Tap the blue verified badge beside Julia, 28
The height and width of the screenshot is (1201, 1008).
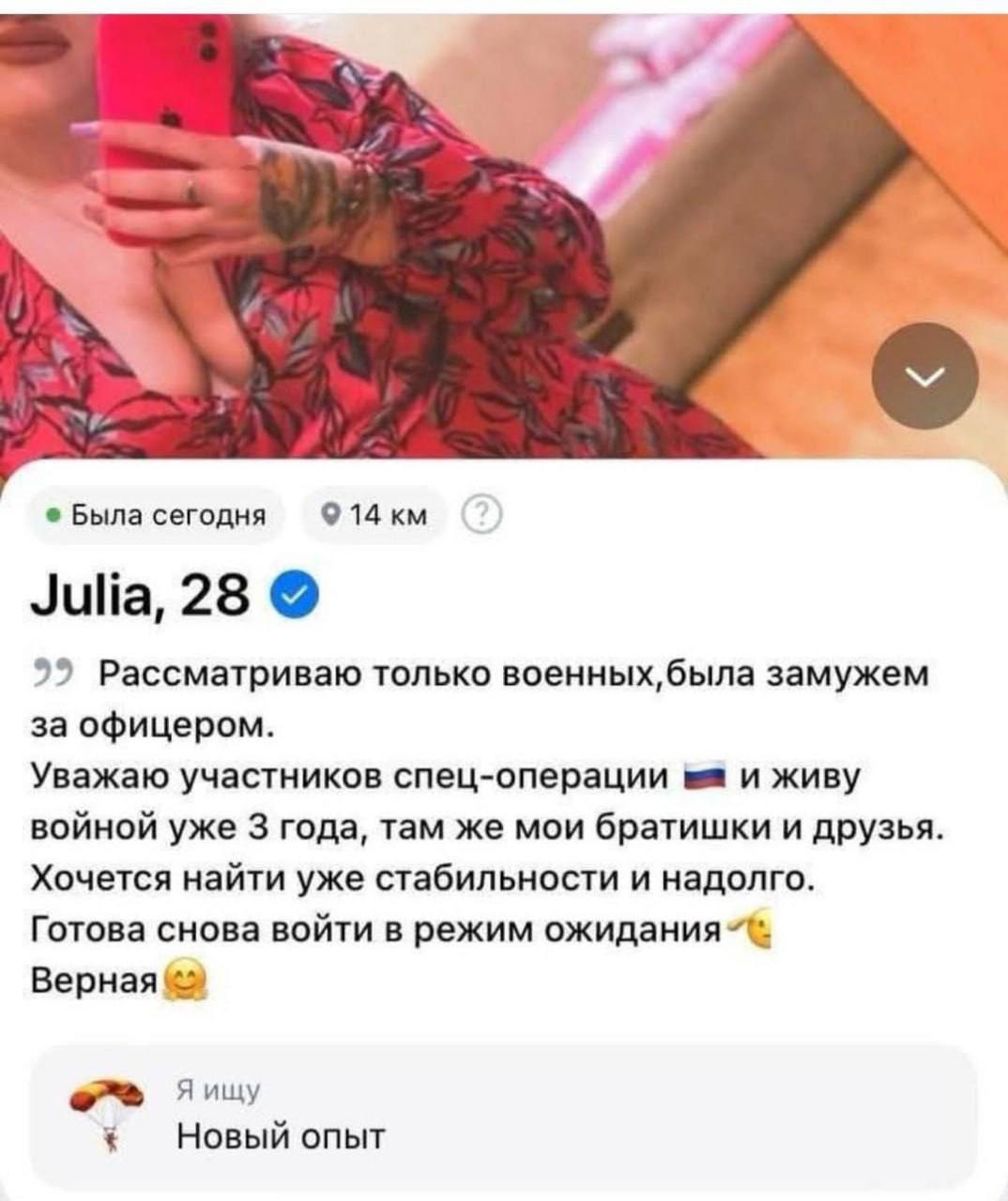pyautogui.click(x=298, y=597)
